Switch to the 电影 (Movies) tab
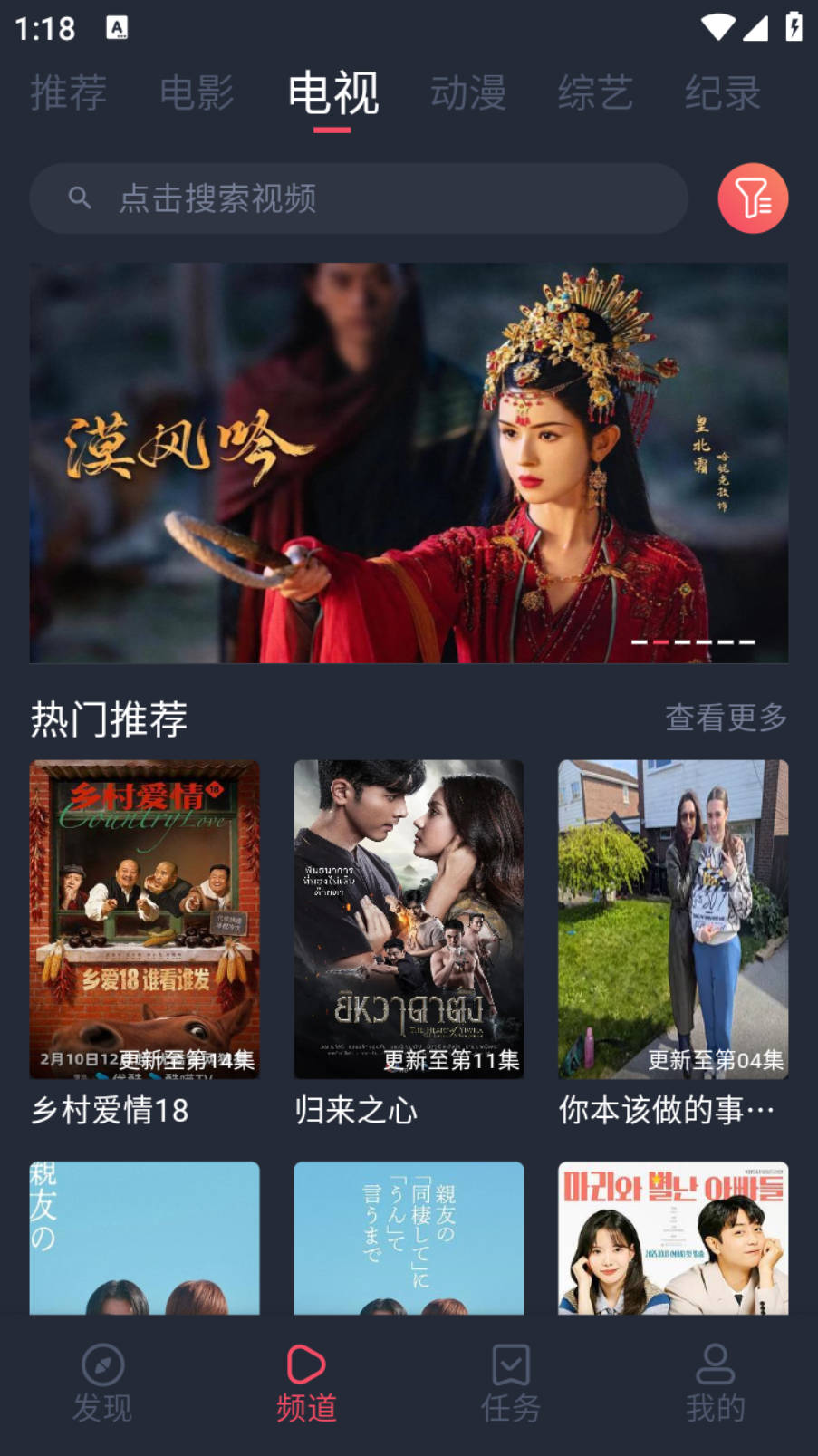The width and height of the screenshot is (818, 1456). [x=198, y=93]
